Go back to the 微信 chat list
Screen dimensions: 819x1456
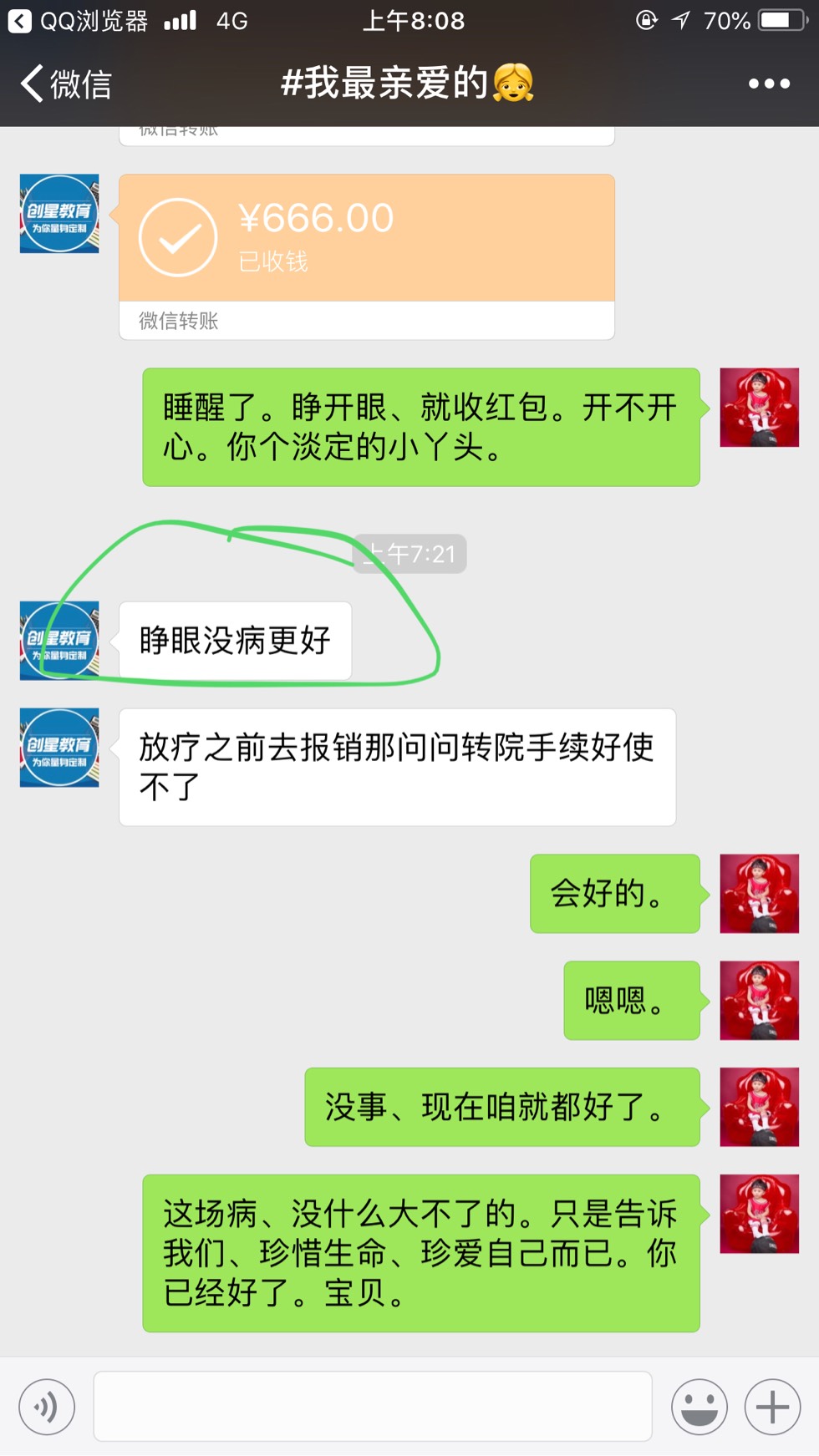65,84
